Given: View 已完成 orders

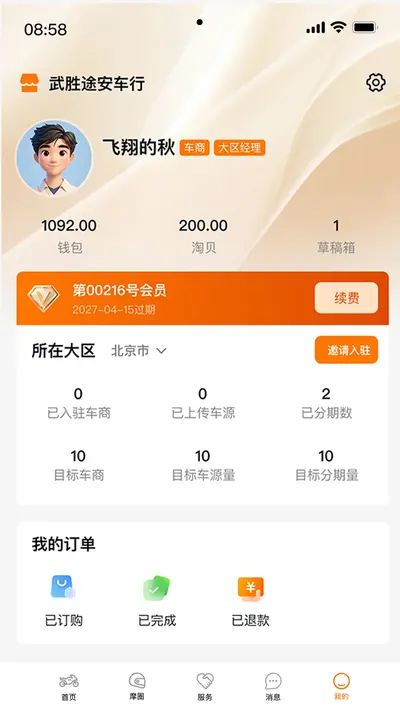Looking at the screenshot, I should (x=157, y=601).
